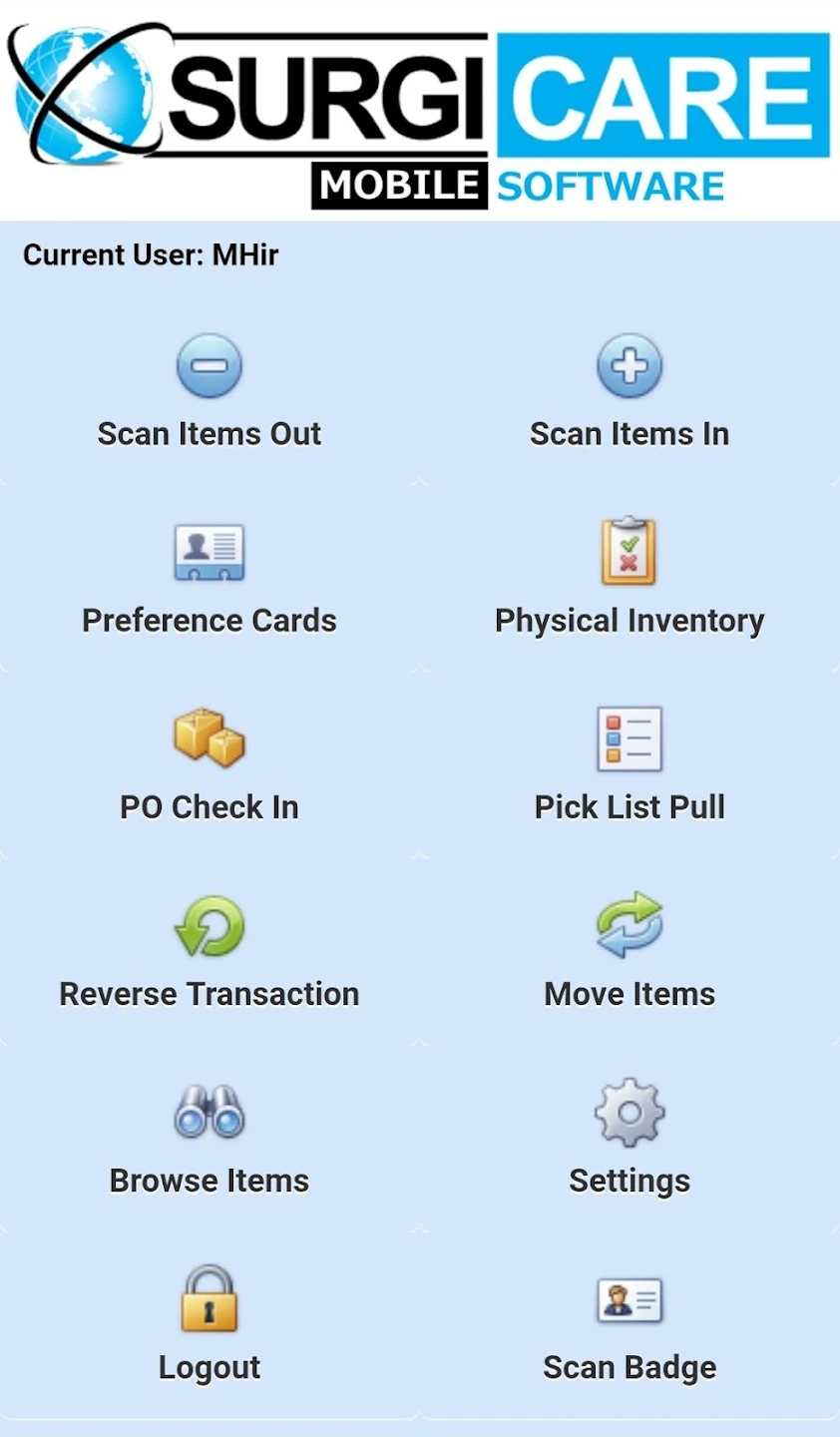Viewport: 840px width, 1437px height.
Task: Open PO Check In via the boxes icon
Action: pos(209,737)
